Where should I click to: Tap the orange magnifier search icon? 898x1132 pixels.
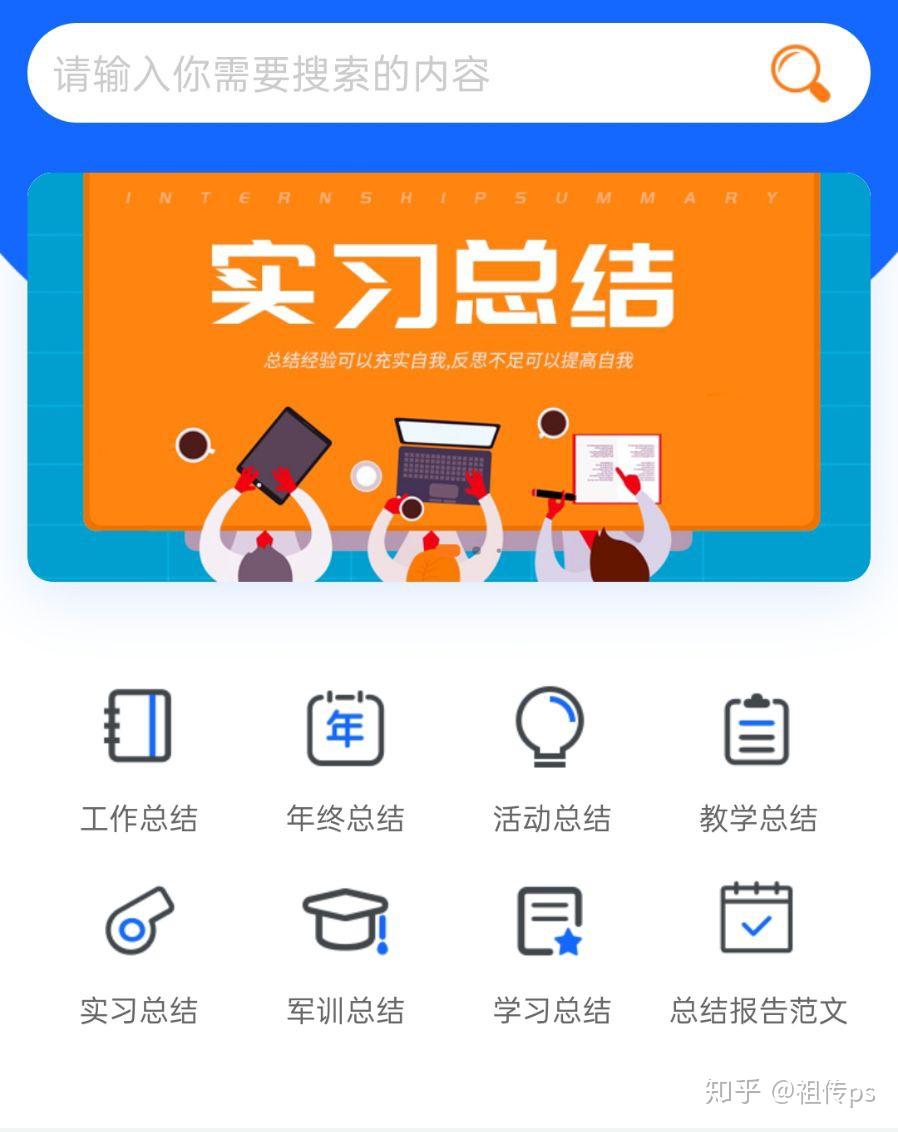[x=800, y=73]
